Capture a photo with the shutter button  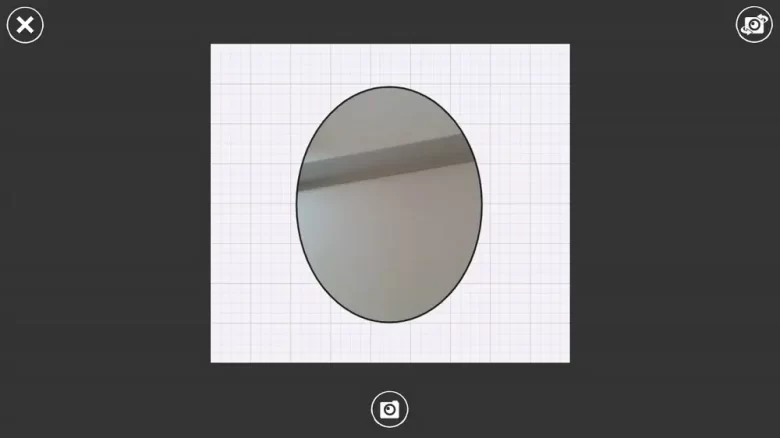pos(390,409)
